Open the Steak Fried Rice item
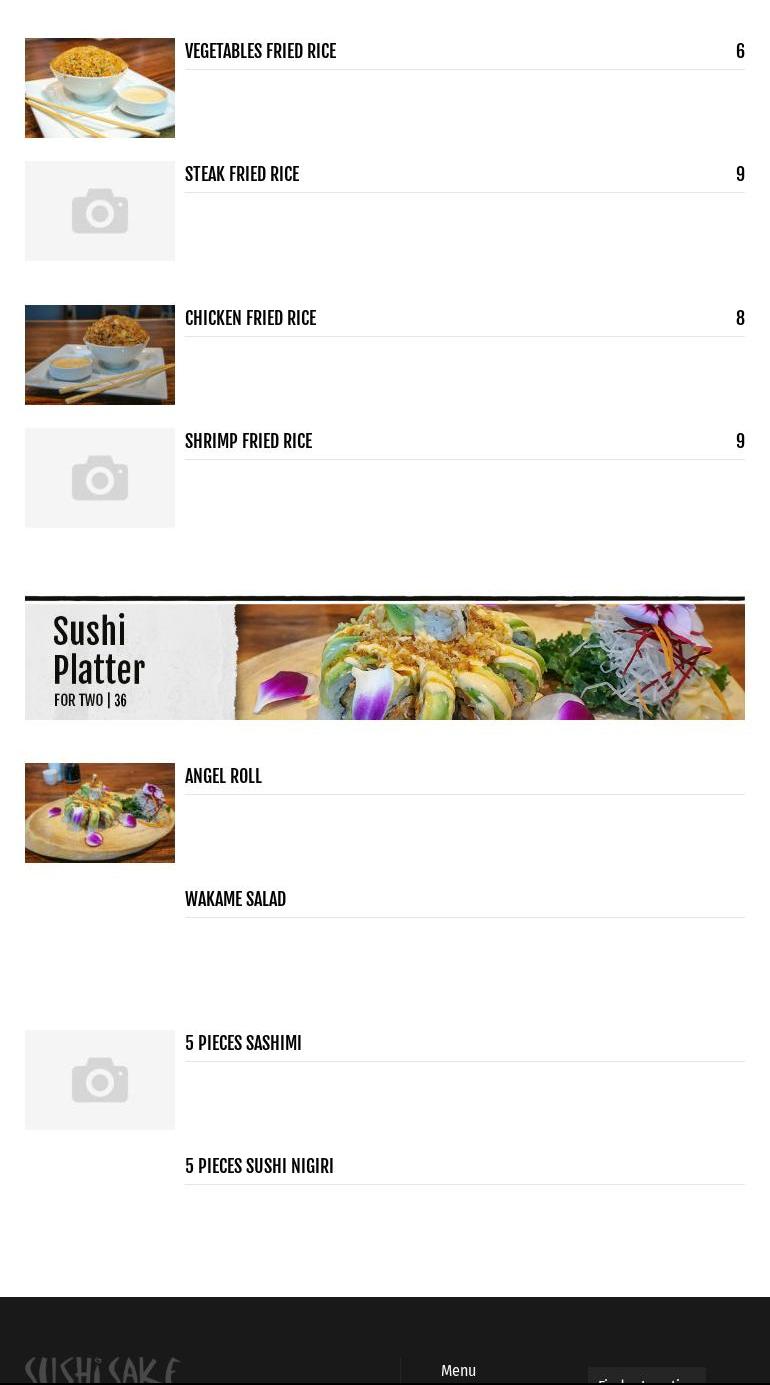Viewport: 770px width, 1385px height. pyautogui.click(x=242, y=174)
